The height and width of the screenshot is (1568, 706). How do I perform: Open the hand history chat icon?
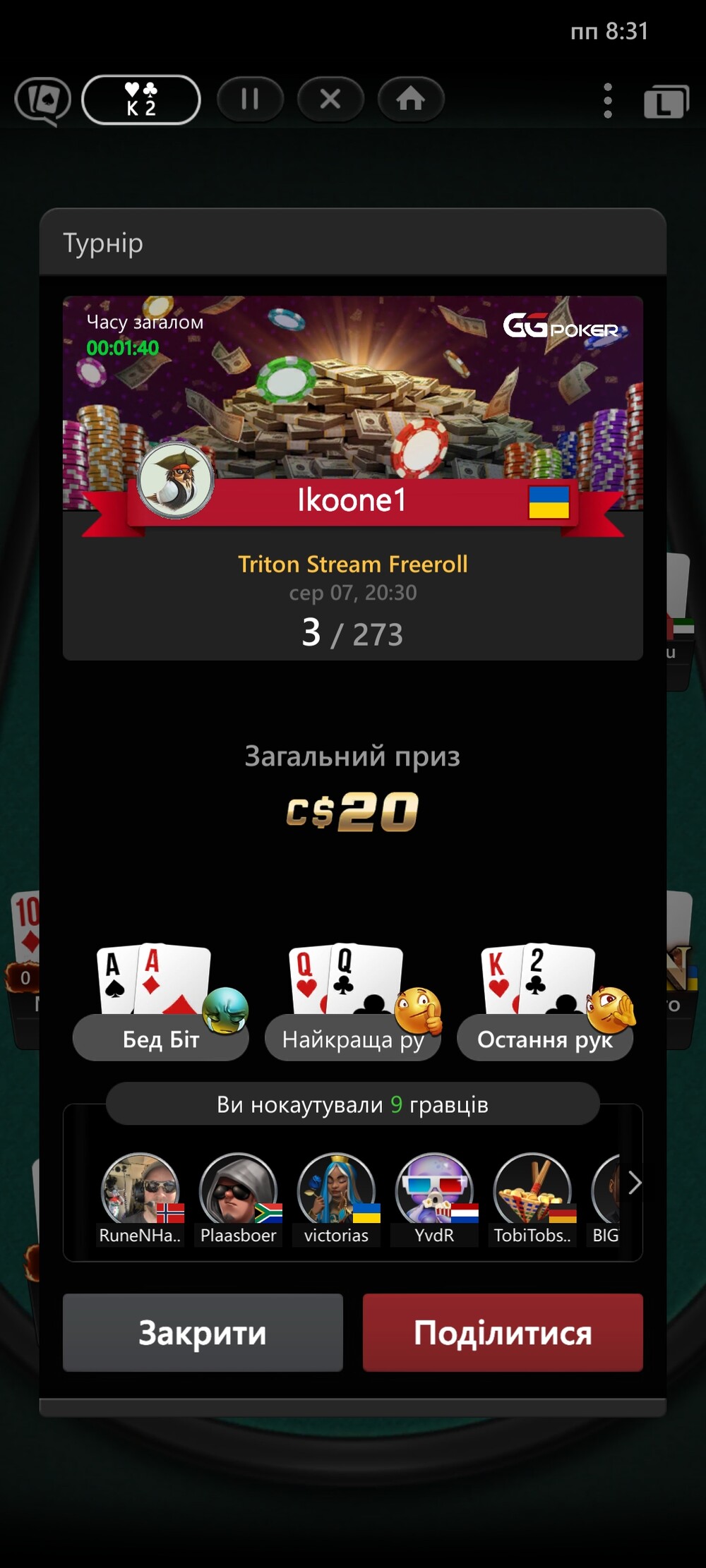[x=44, y=100]
